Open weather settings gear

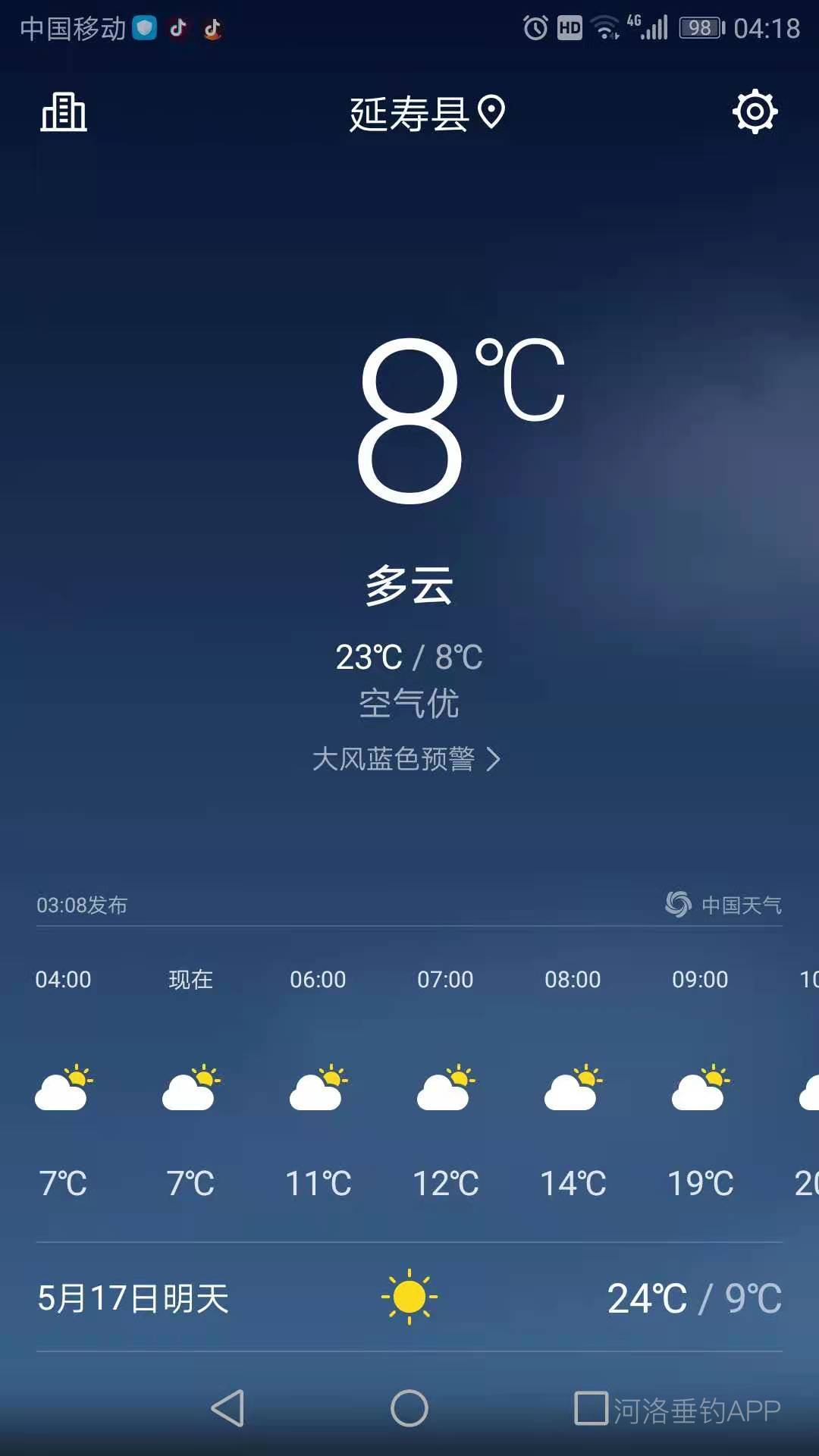click(755, 112)
